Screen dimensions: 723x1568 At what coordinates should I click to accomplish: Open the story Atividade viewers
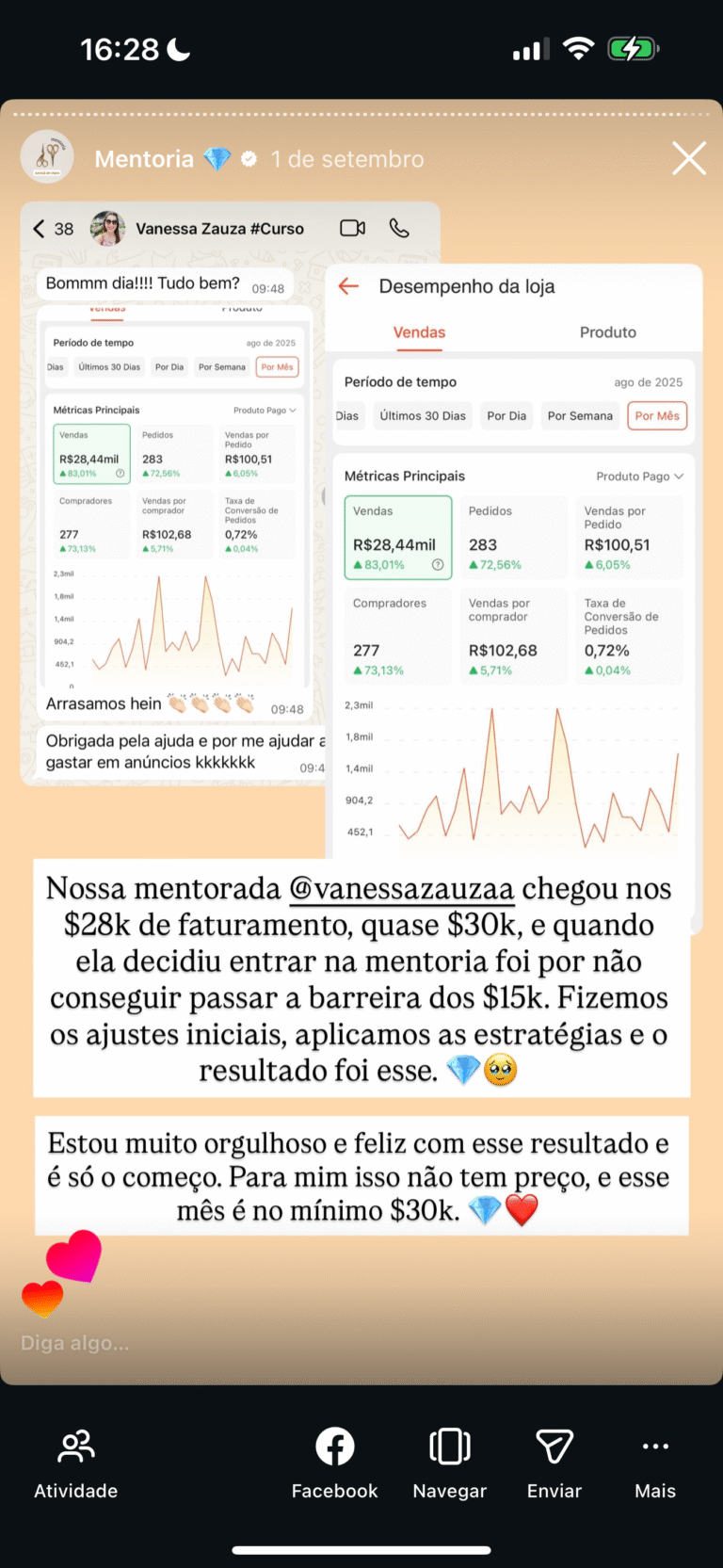coord(76,1463)
